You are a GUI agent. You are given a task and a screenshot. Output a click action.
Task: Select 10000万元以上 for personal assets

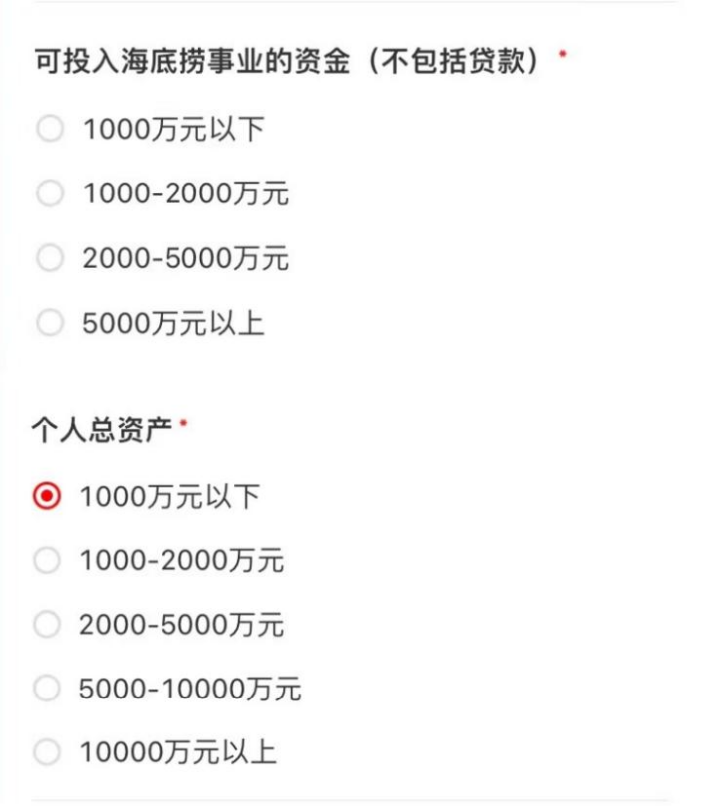pyautogui.click(x=47, y=752)
